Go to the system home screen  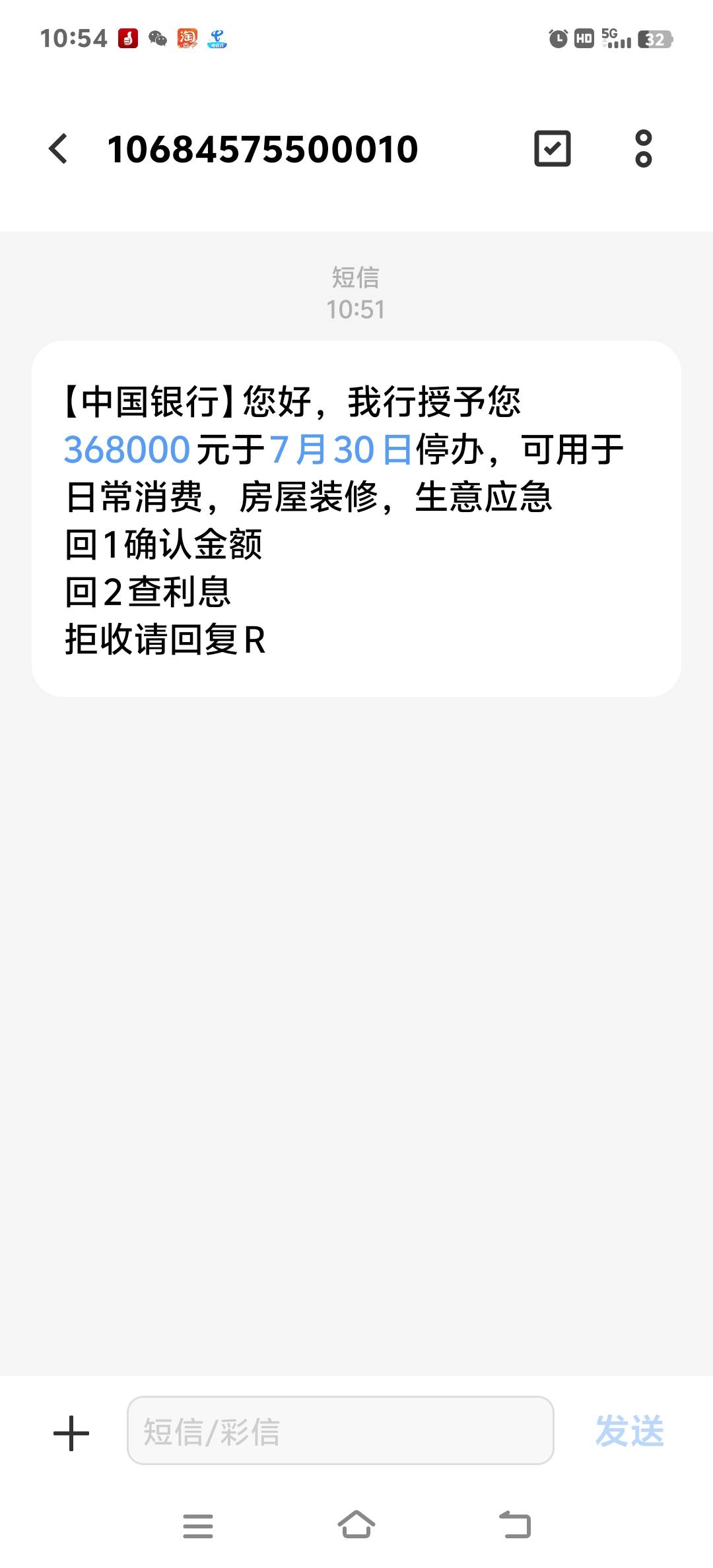point(356,1525)
